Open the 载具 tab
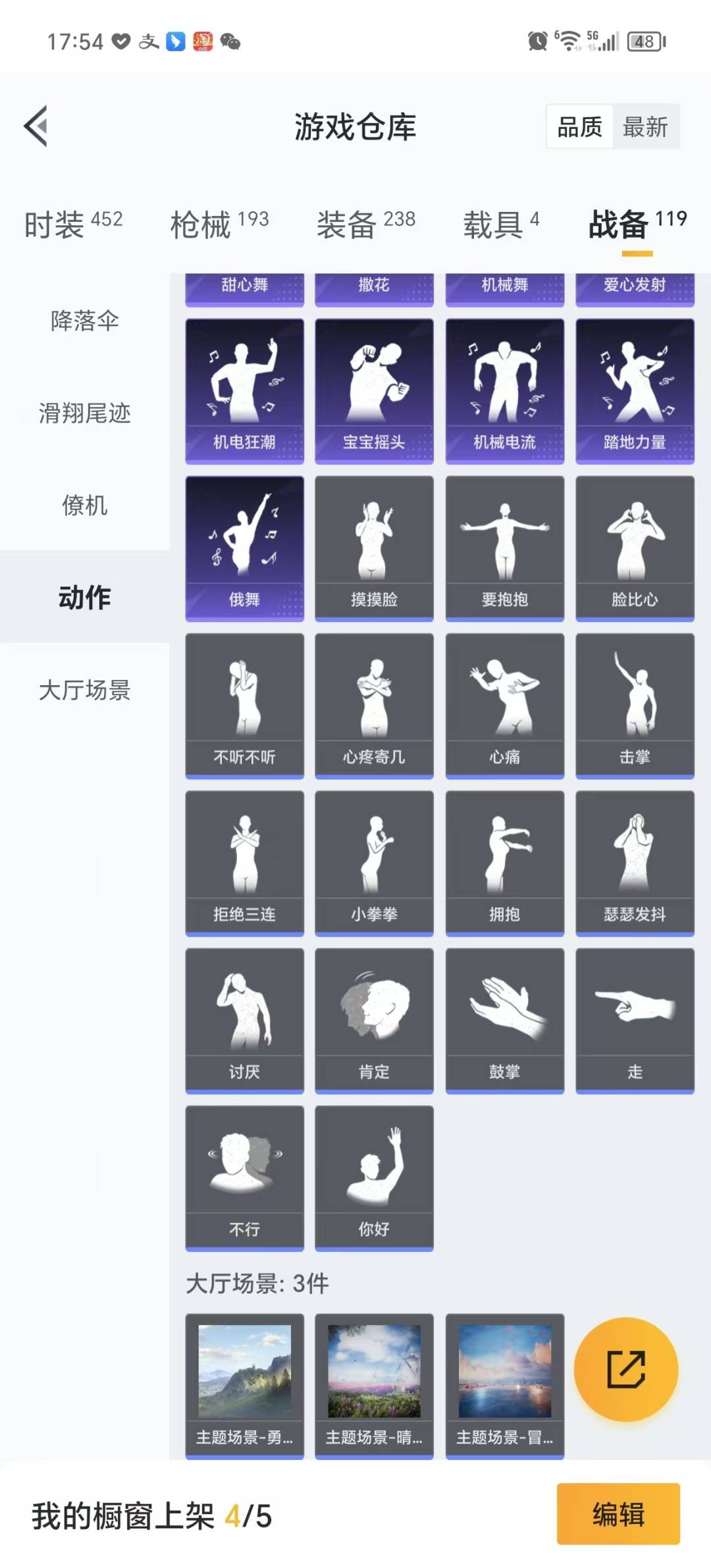Viewport: 711px width, 1568px height. click(x=501, y=224)
